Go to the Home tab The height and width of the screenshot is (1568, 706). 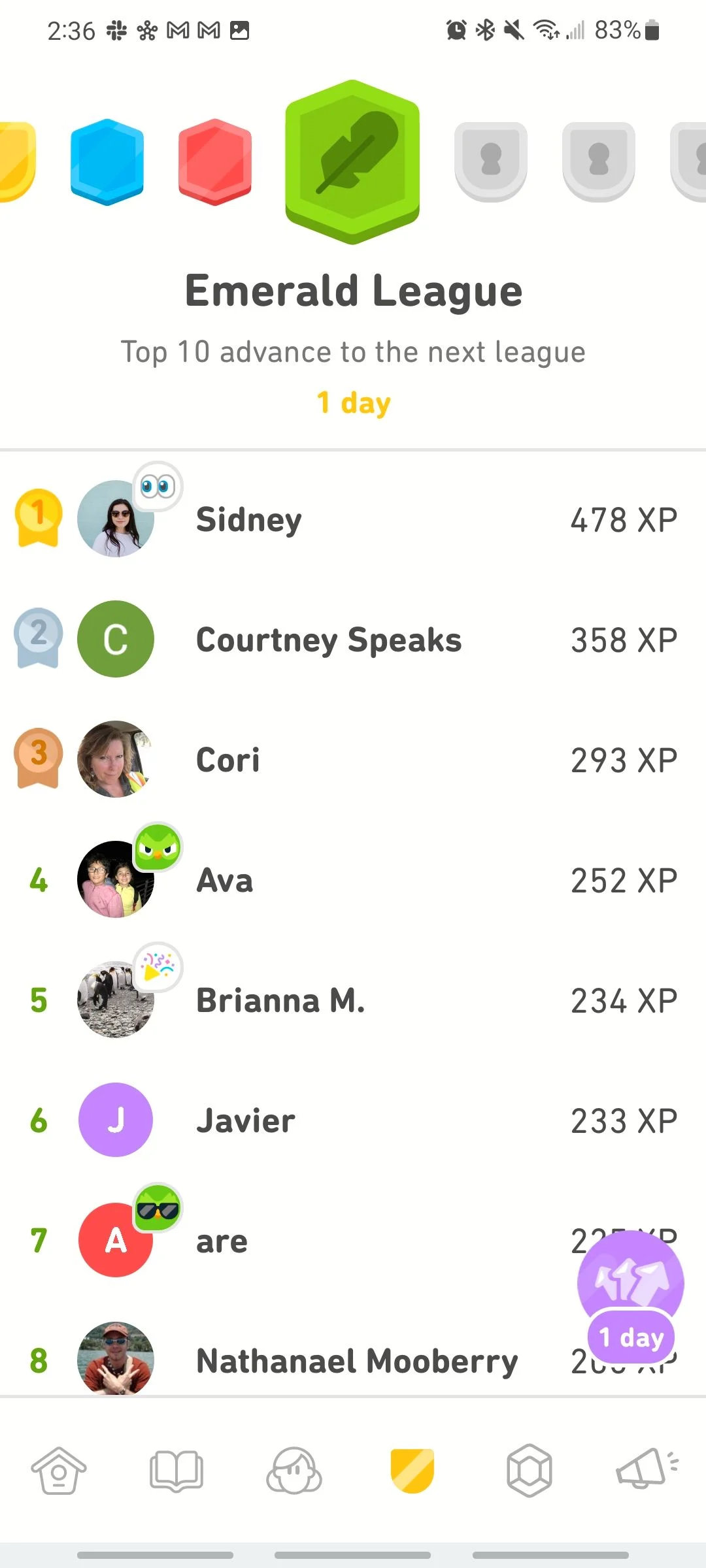pos(59,1471)
